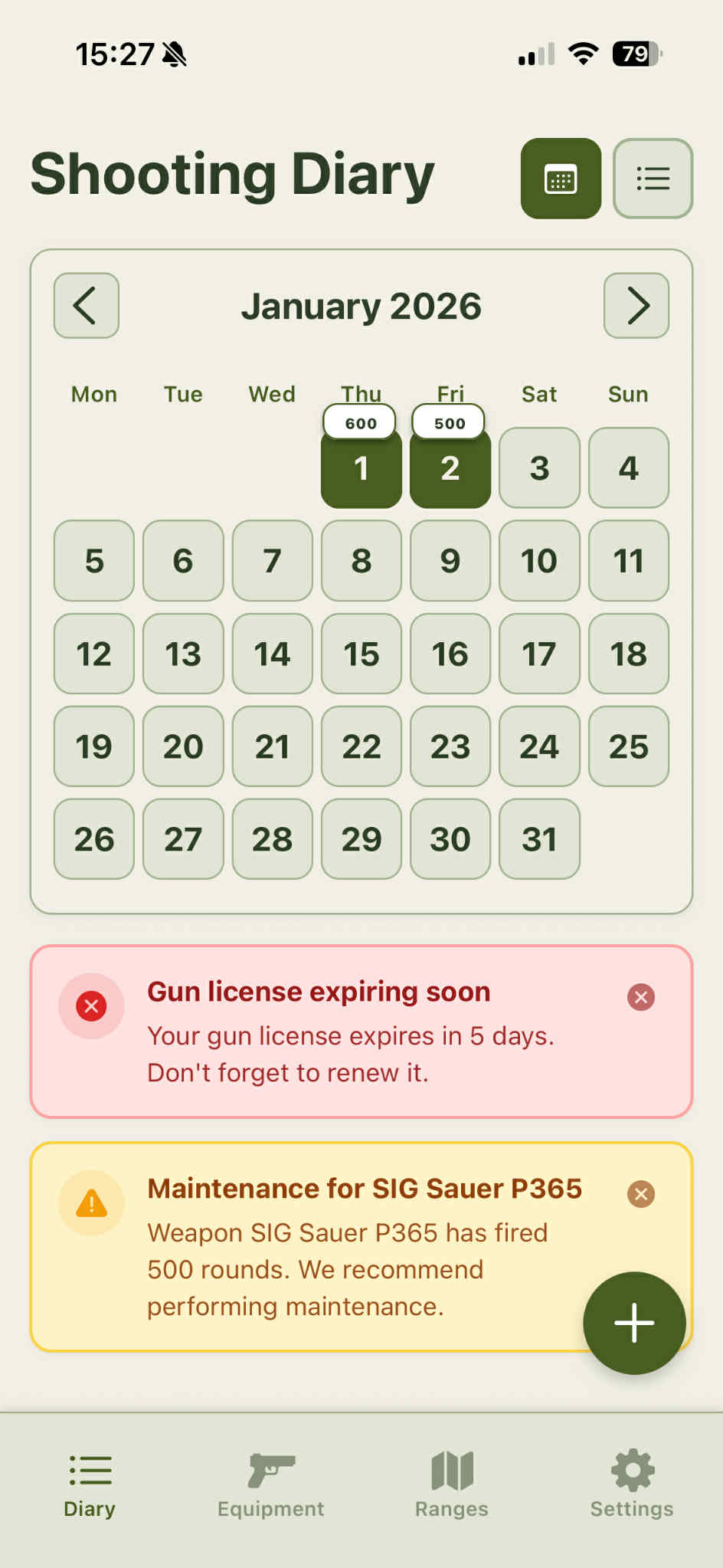Select January 22 on the calendar

pos(361,746)
